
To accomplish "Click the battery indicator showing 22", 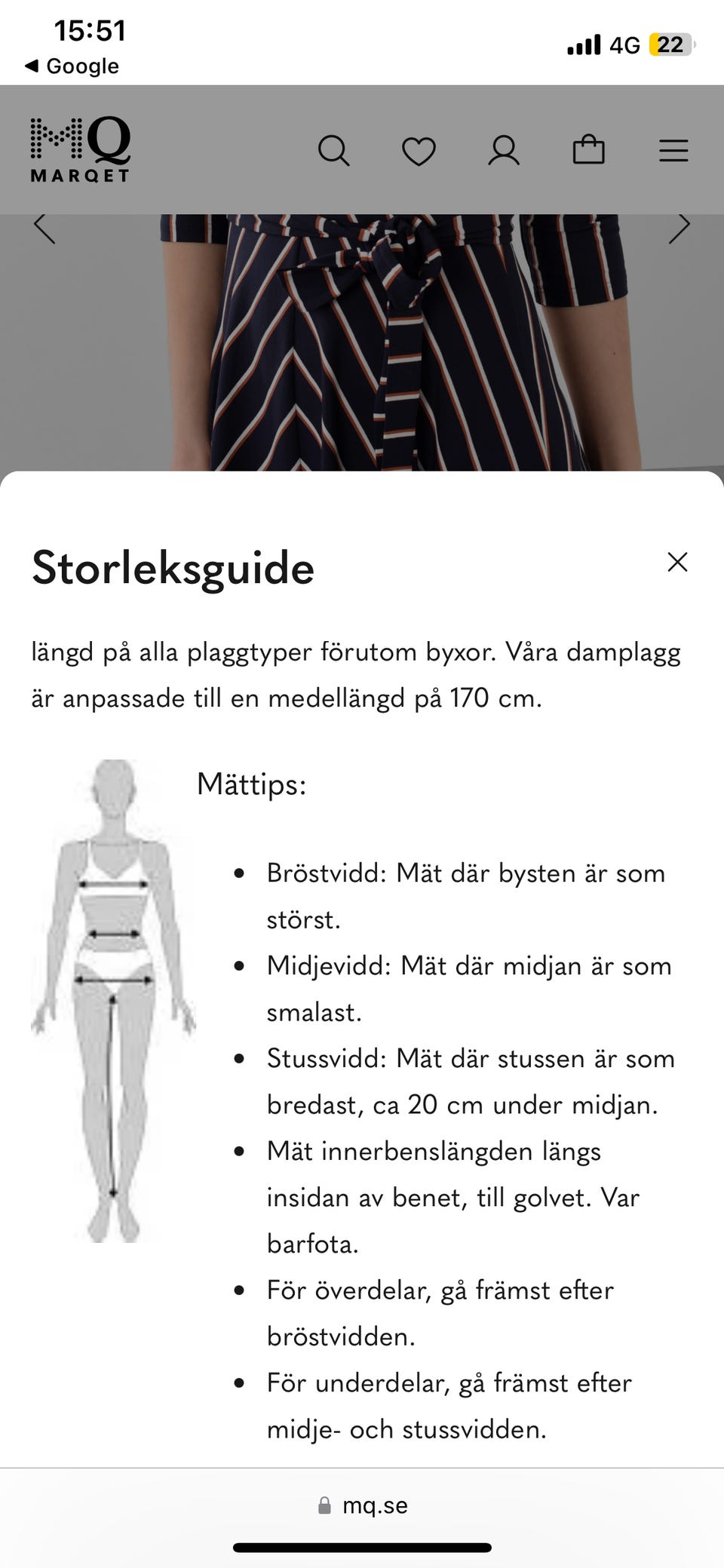I will coord(672,44).
